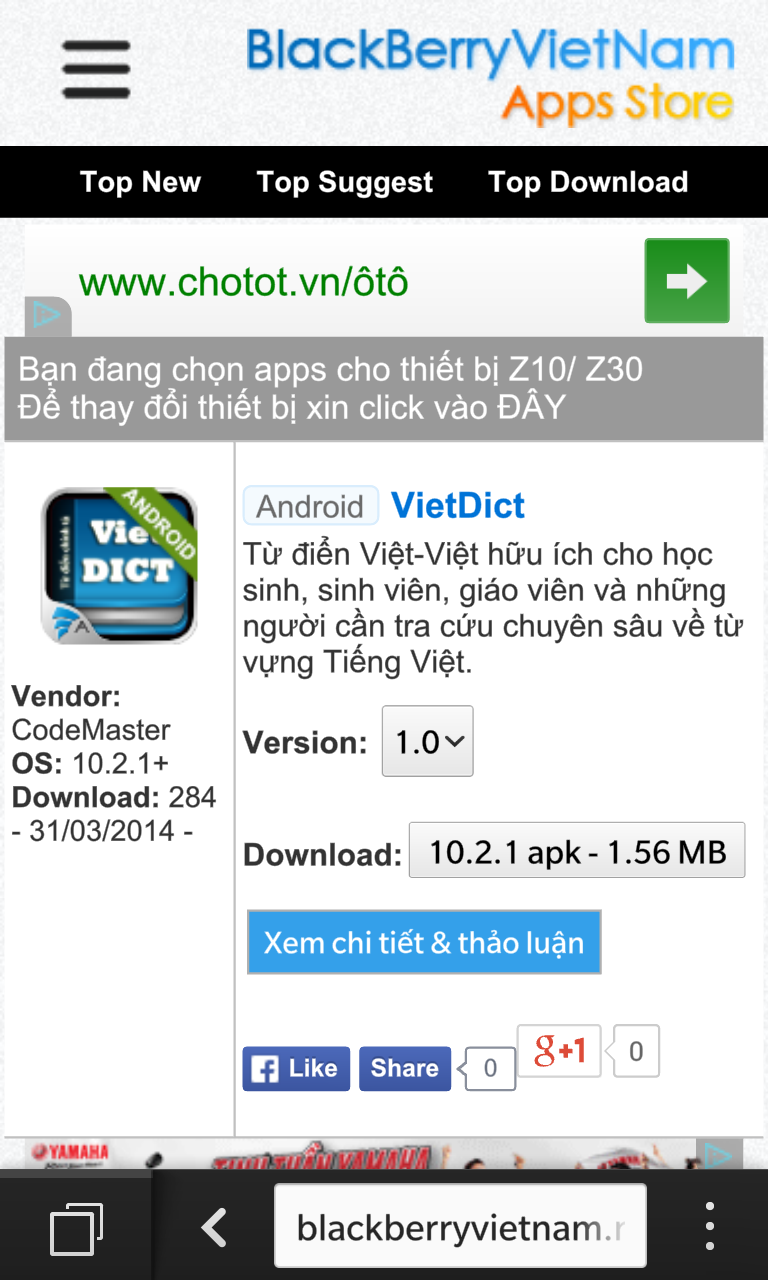This screenshot has height=1280, width=768.
Task: Open the browser overflow menu
Action: 709,1227
